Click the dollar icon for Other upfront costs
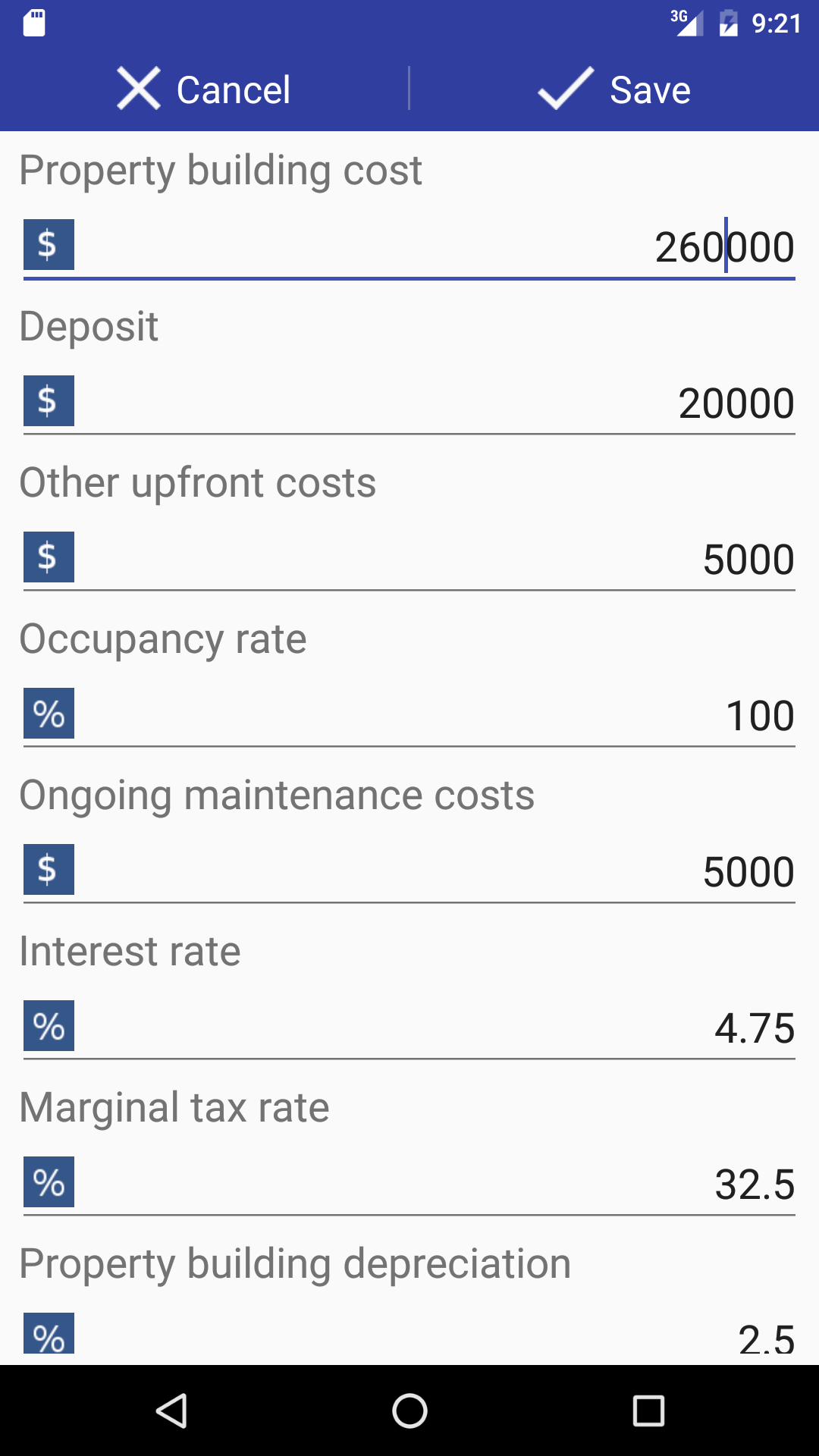This screenshot has width=819, height=1456. [x=48, y=557]
